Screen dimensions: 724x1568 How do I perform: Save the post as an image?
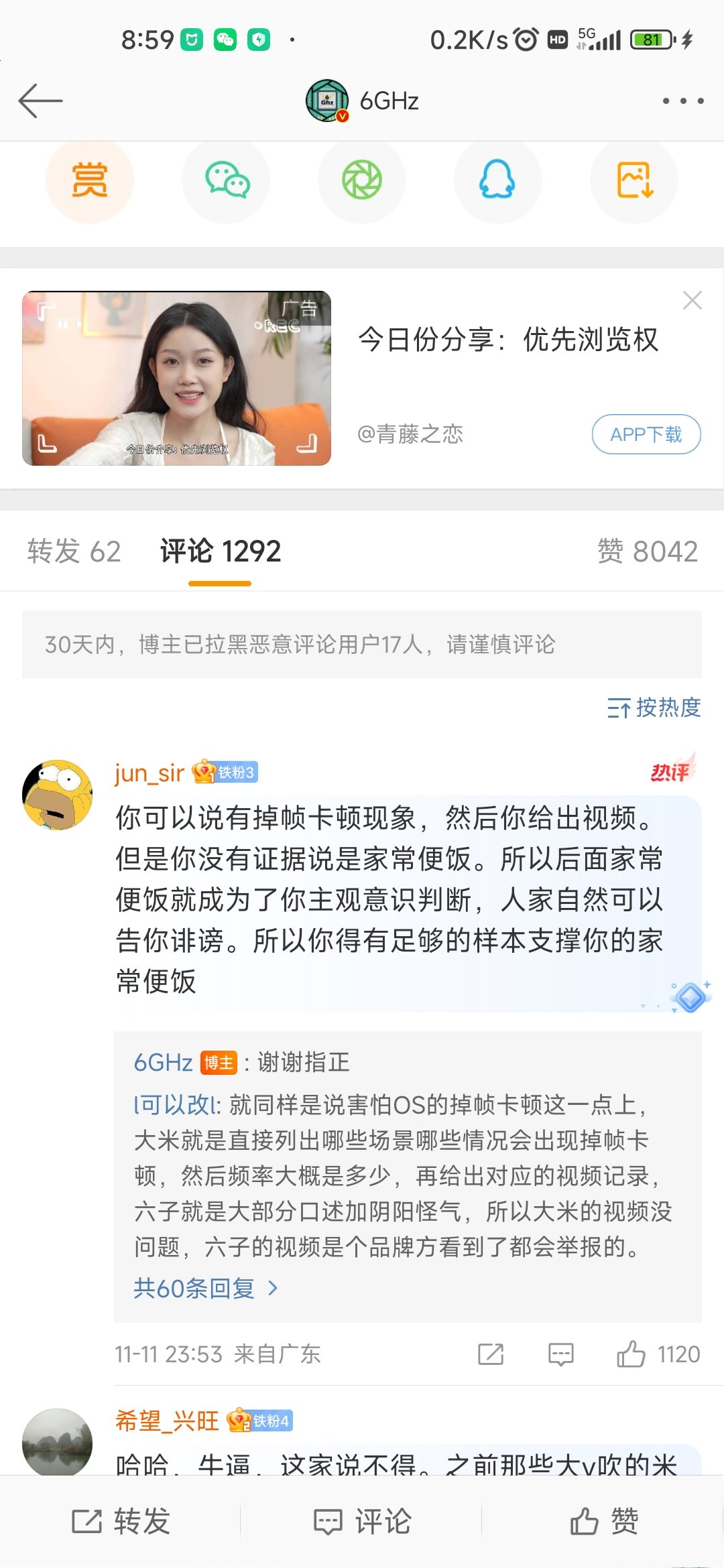(x=634, y=180)
